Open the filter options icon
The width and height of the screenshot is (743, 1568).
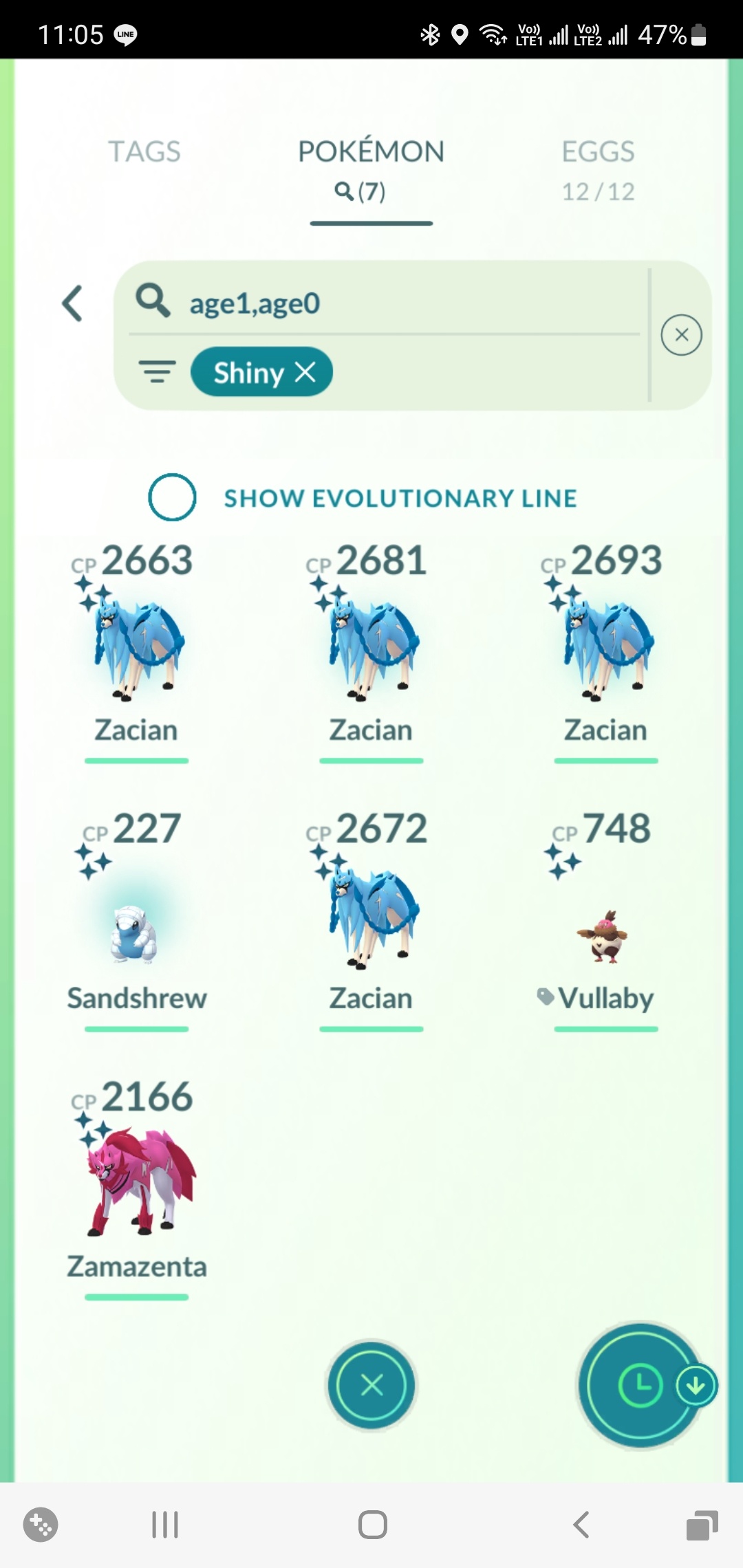[158, 372]
